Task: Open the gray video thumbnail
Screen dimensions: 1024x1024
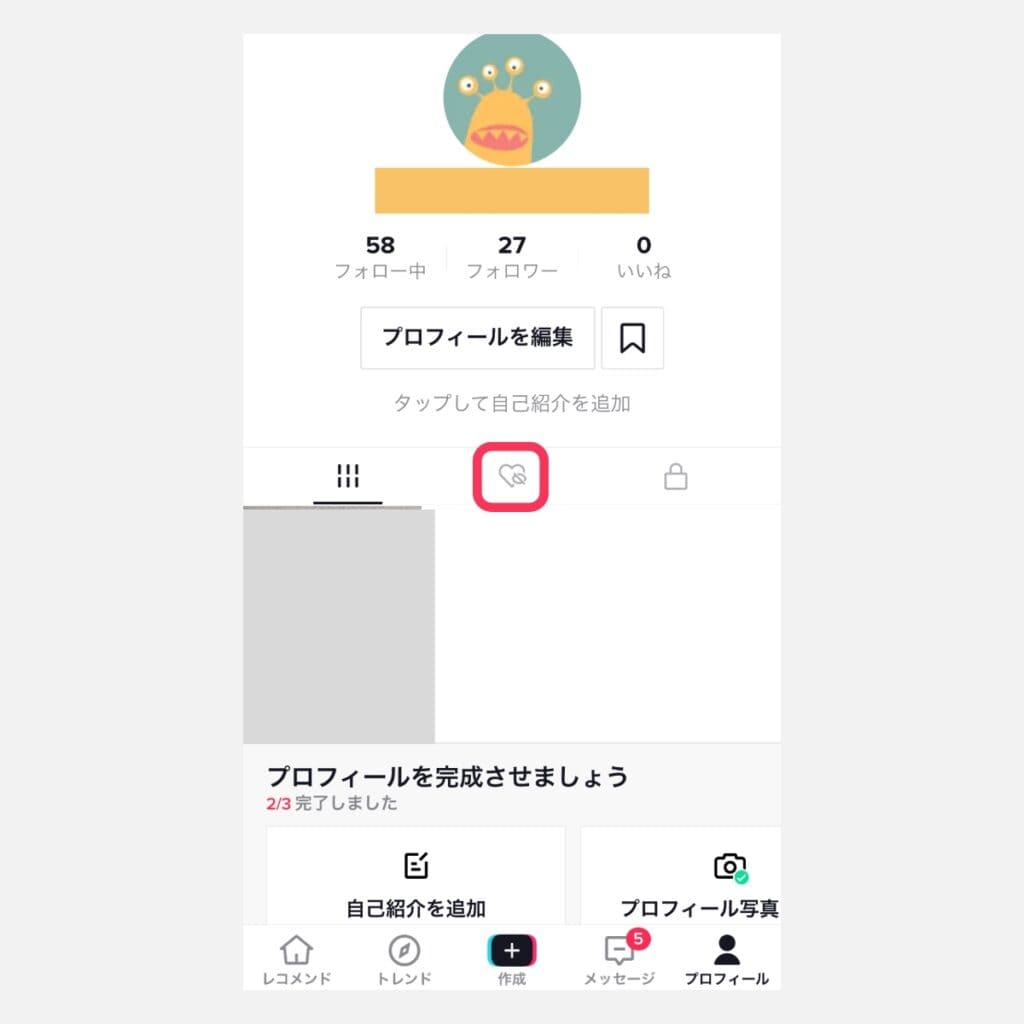Action: (x=339, y=625)
